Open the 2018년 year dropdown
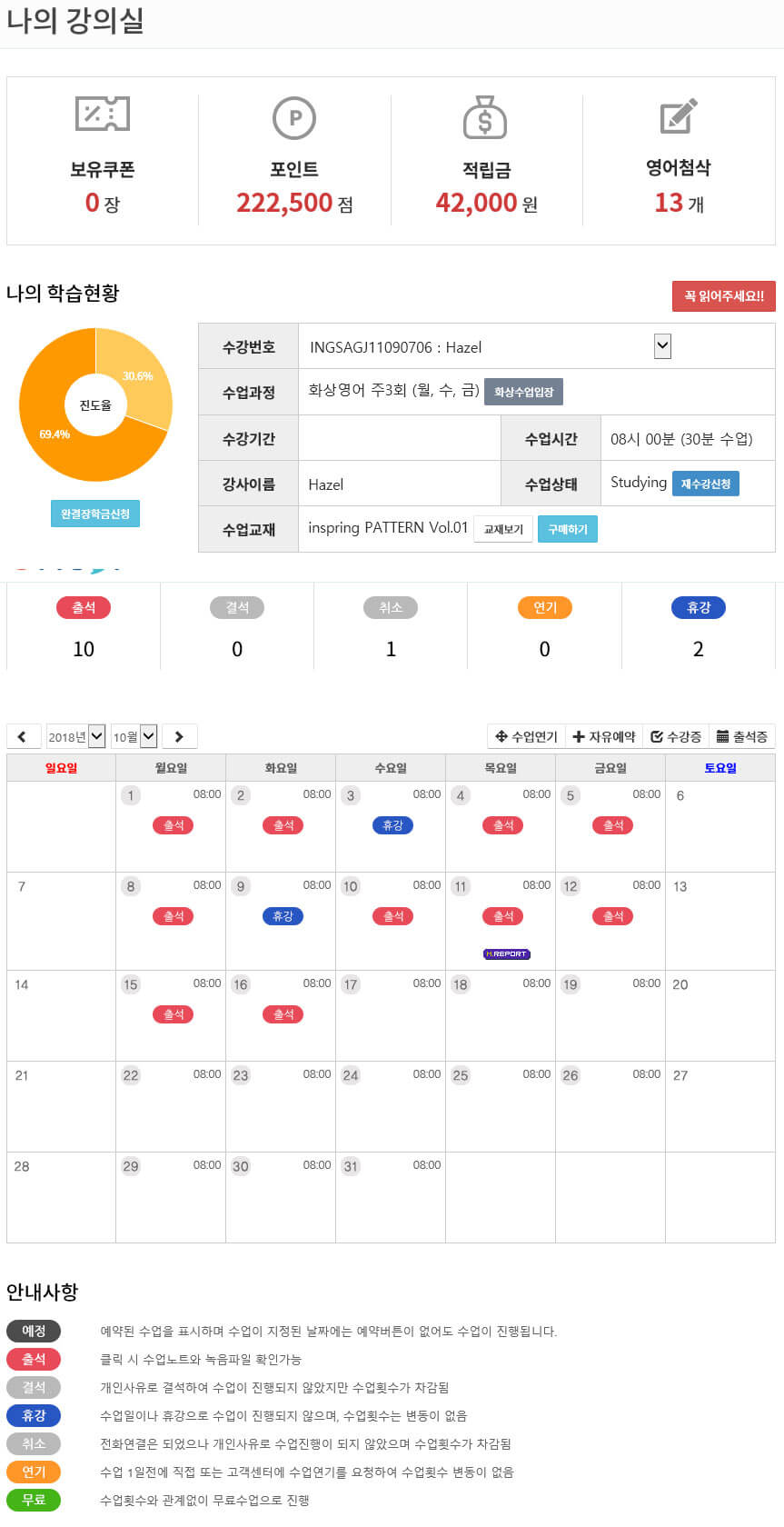The image size is (784, 1527). pos(76,736)
